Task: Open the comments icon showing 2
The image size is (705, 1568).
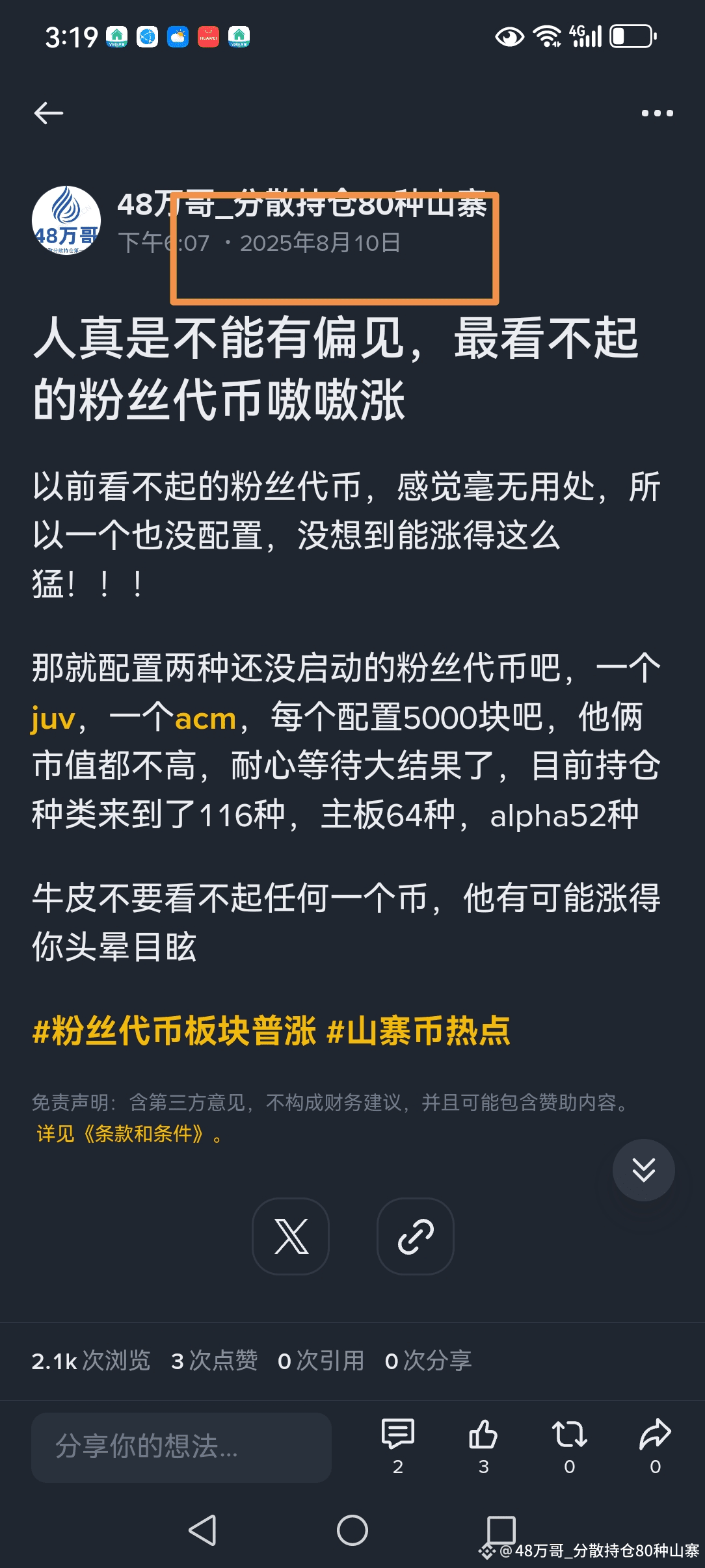Action: [x=398, y=1446]
